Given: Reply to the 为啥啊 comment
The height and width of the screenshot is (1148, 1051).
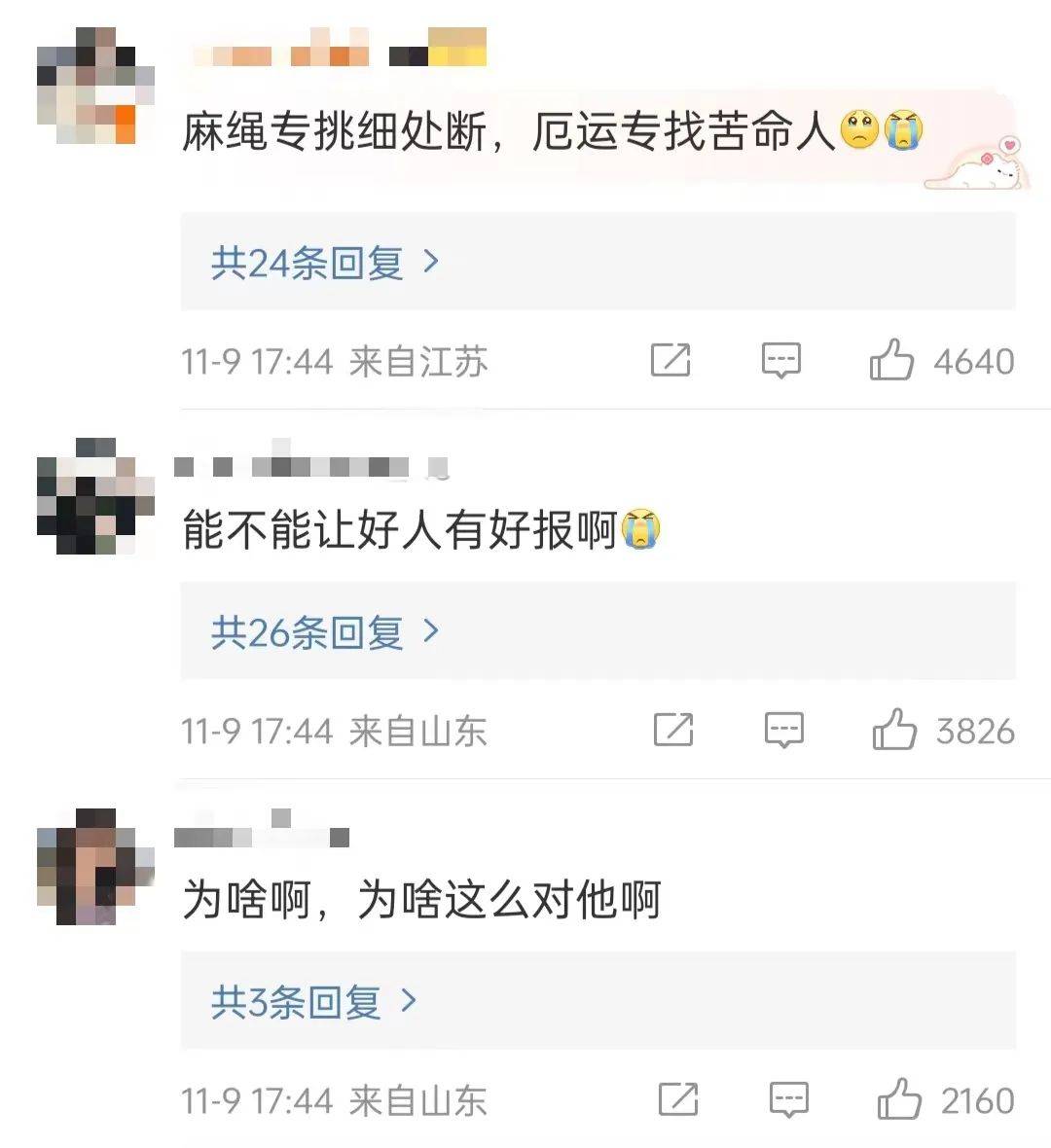Looking at the screenshot, I should 788,1100.
